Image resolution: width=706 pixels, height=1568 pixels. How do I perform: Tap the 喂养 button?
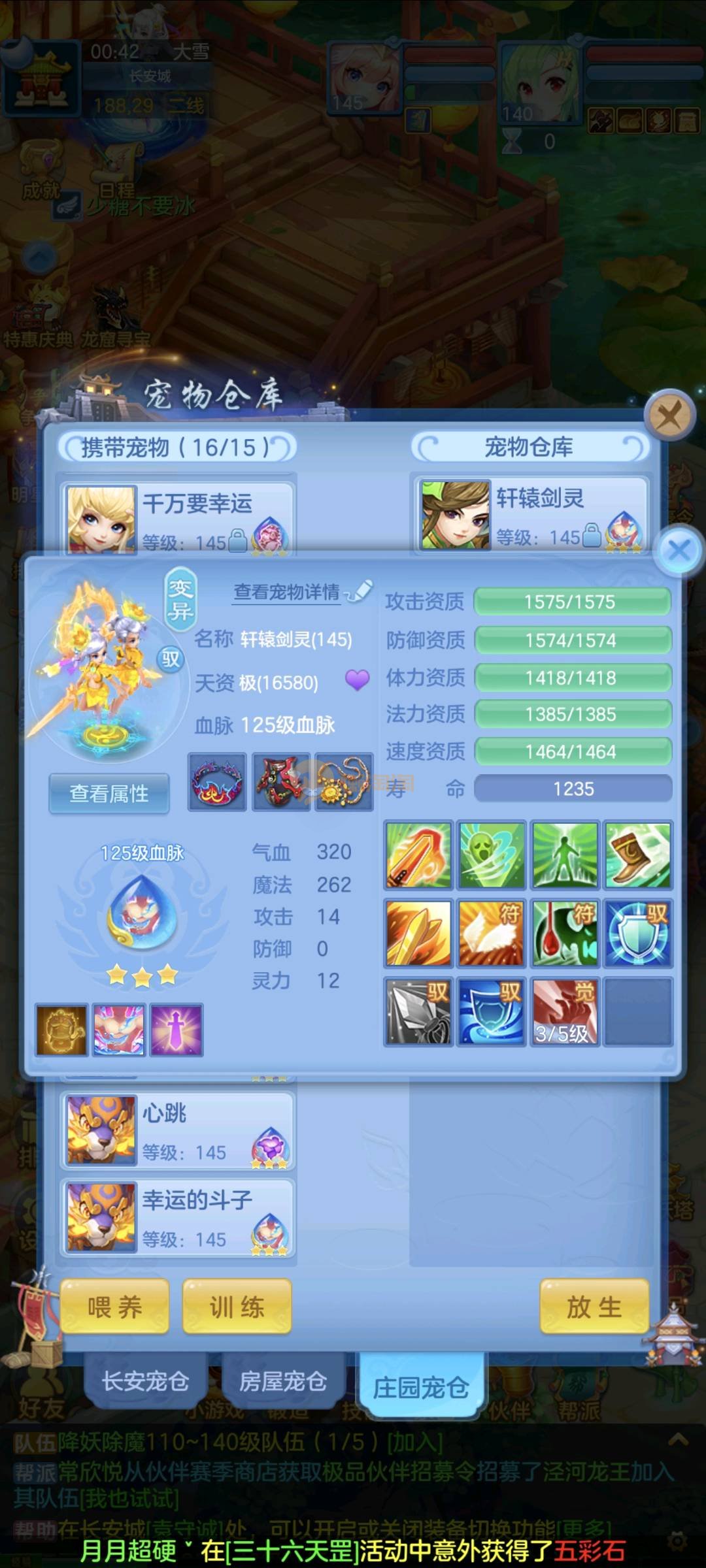point(114,1307)
